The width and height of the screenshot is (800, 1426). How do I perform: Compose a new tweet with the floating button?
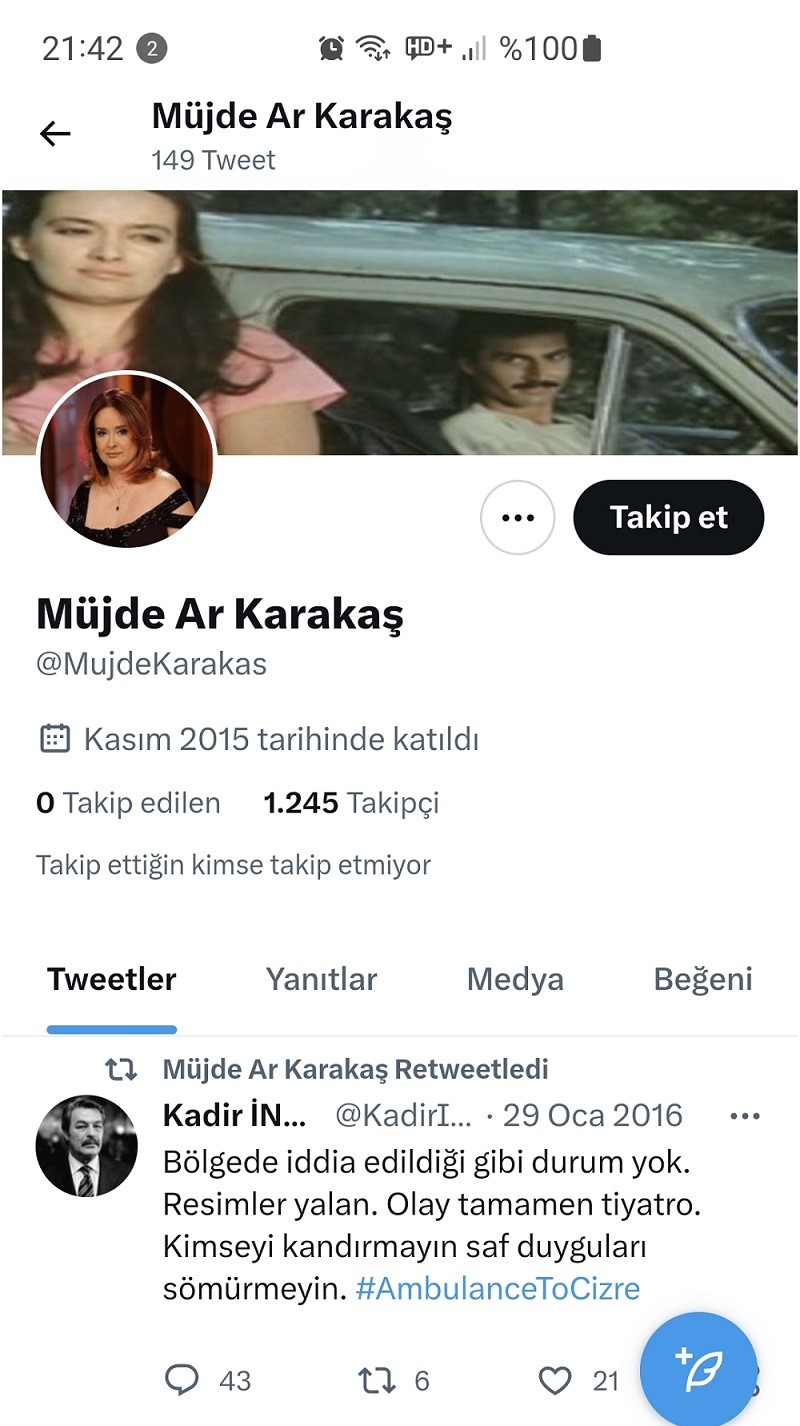coord(698,1370)
